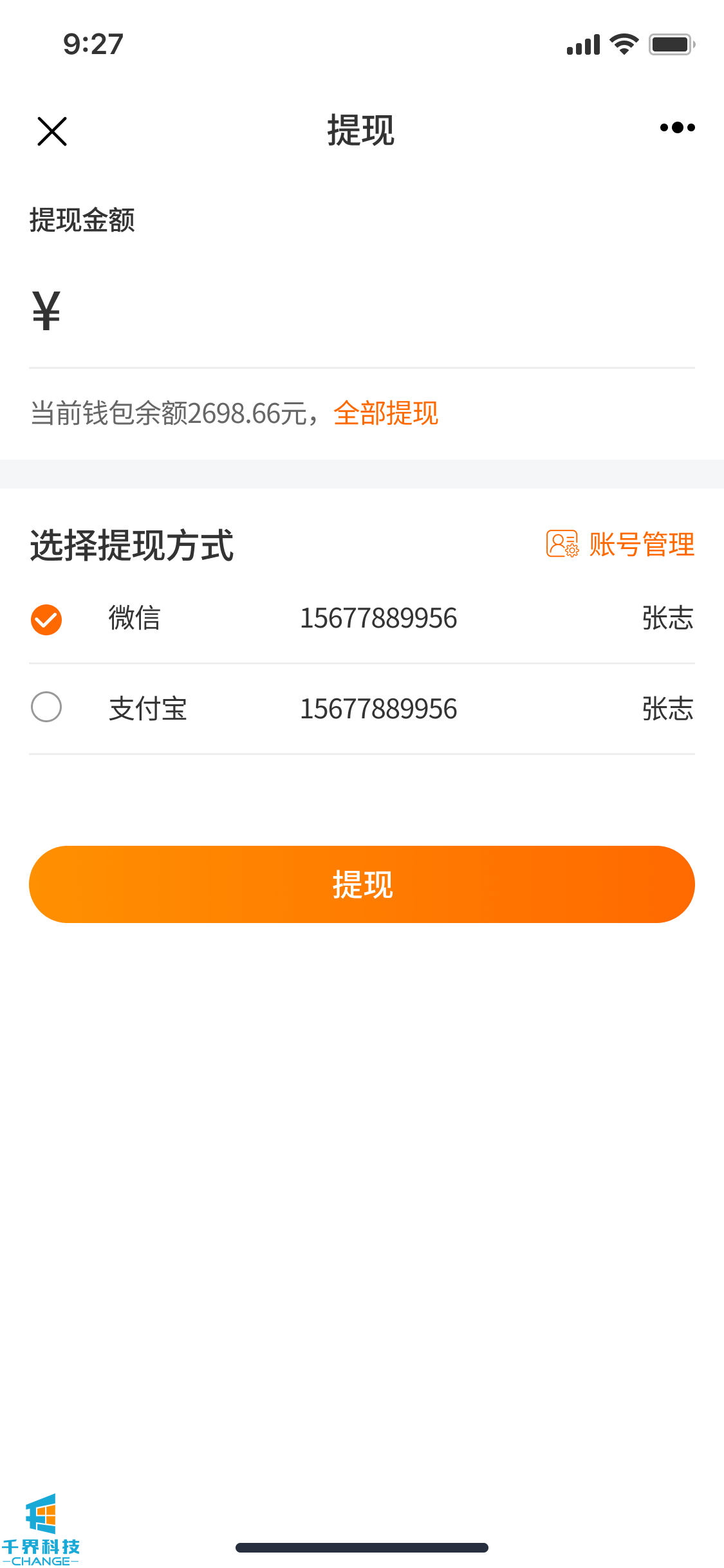Tap 全部提现 to withdraw full balance
This screenshot has height=1568, width=724.
[x=385, y=413]
